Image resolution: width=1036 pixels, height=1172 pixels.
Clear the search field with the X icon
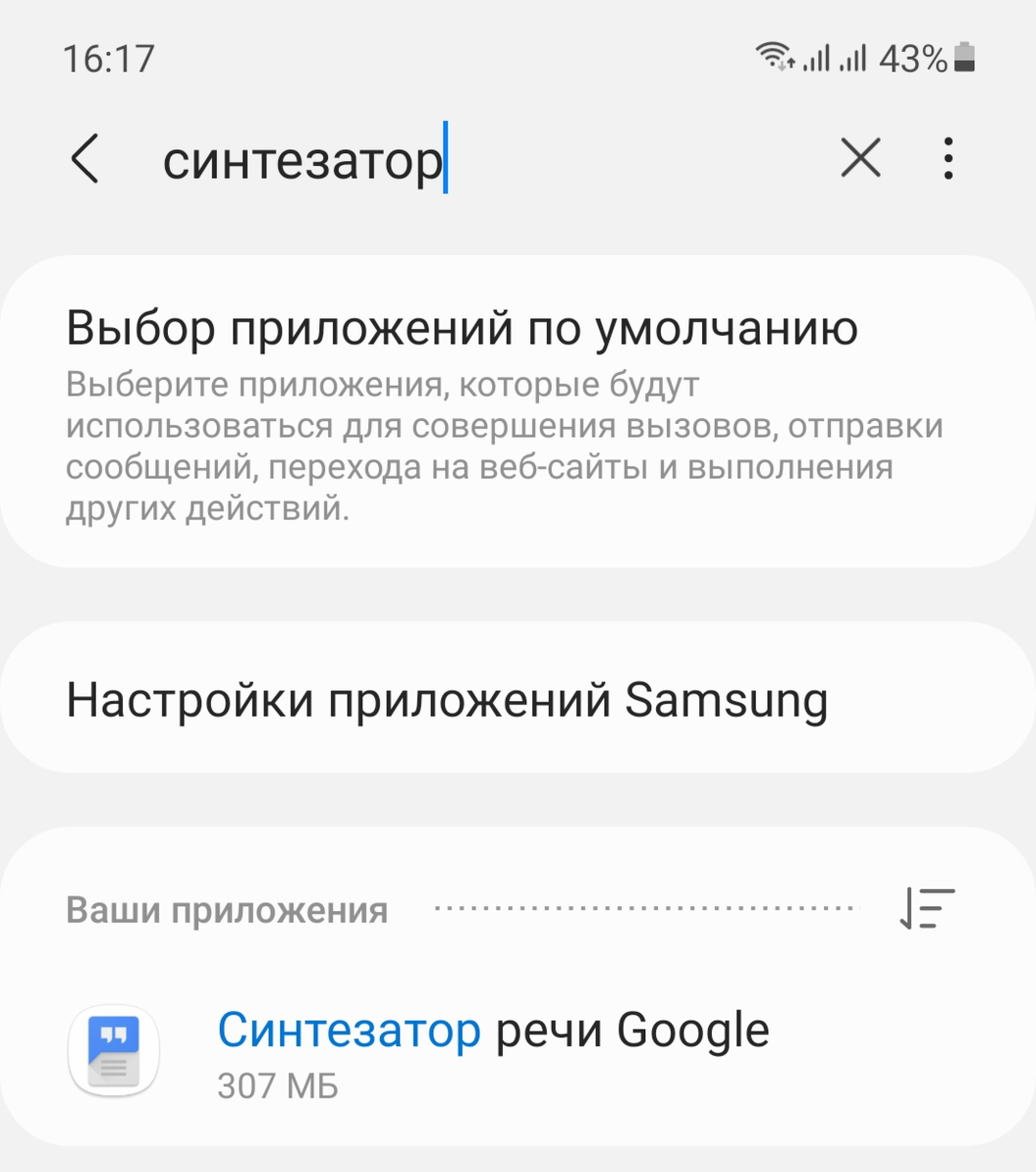tap(860, 159)
